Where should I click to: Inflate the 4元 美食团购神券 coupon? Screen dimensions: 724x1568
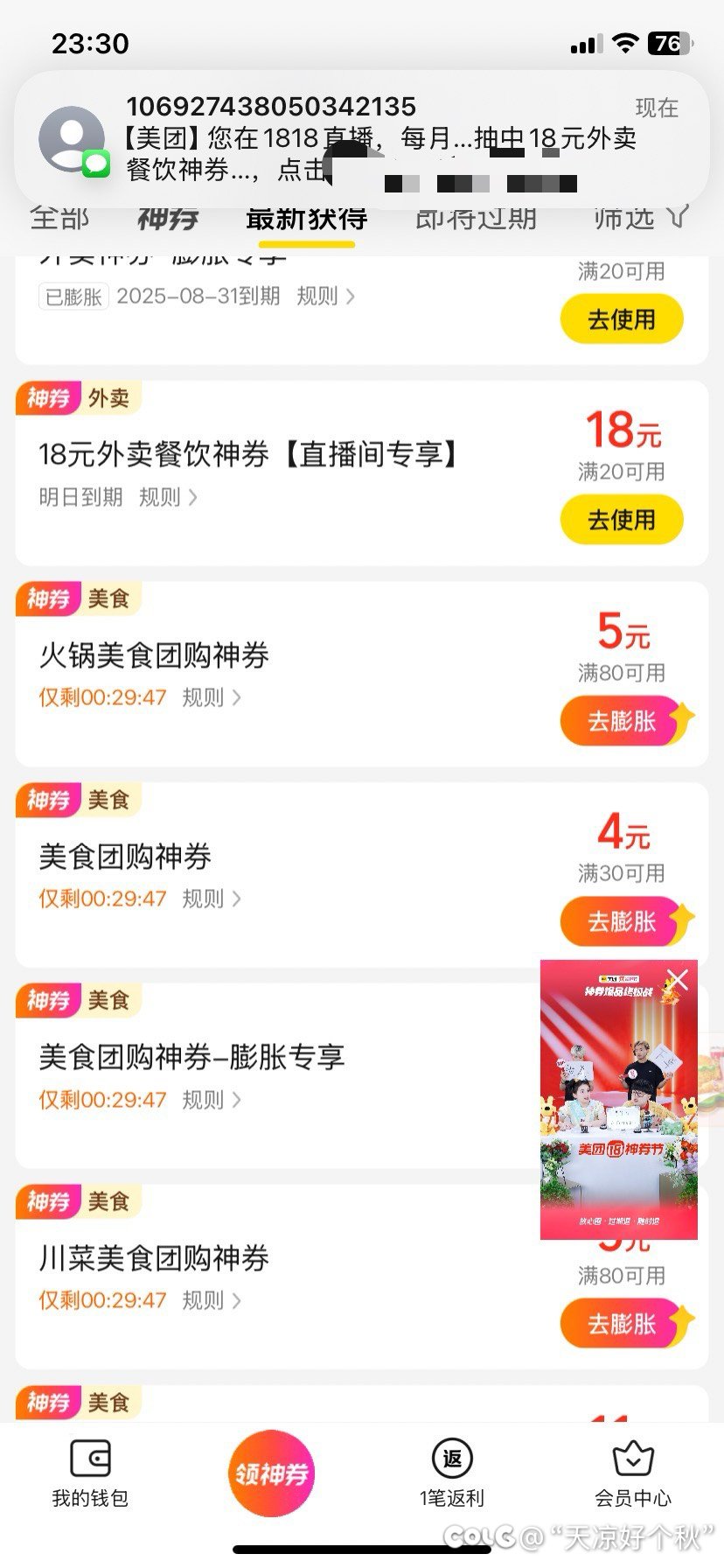(623, 921)
